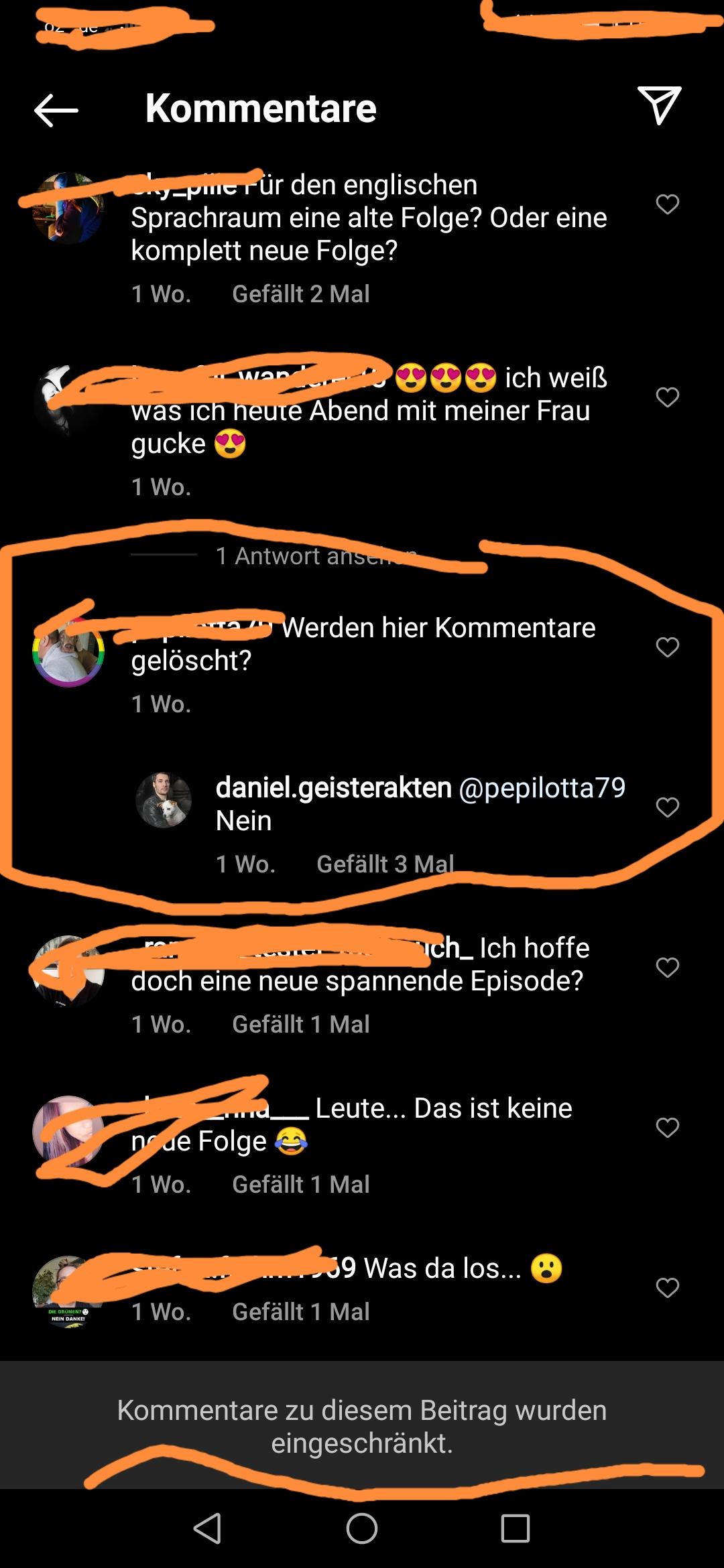Like daniel.geisterakten's 'Nein' reply
The width and height of the screenshot is (724, 1568).
tap(667, 807)
